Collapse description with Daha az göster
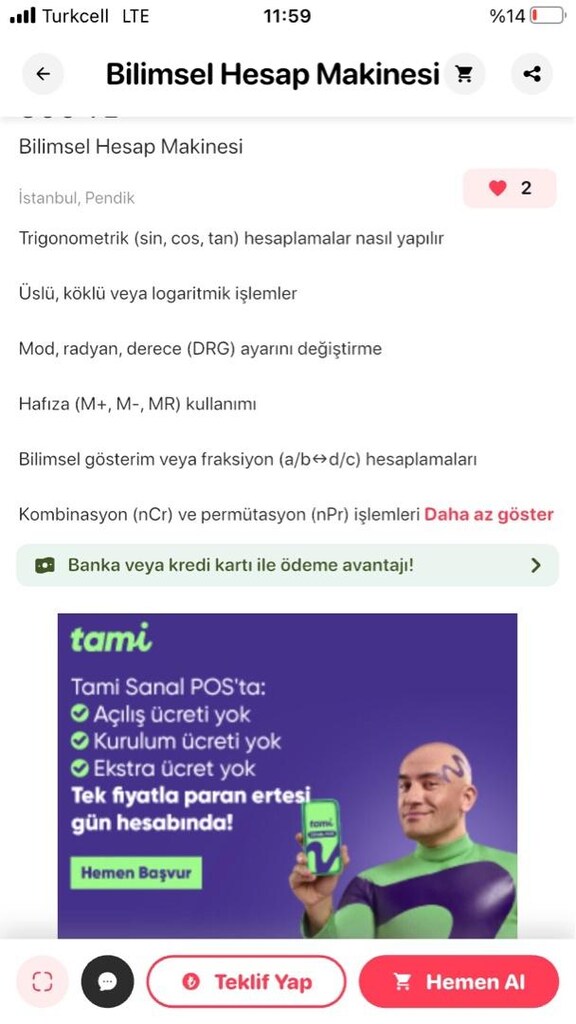The height and width of the screenshot is (1024, 576). pyautogui.click(x=488, y=515)
